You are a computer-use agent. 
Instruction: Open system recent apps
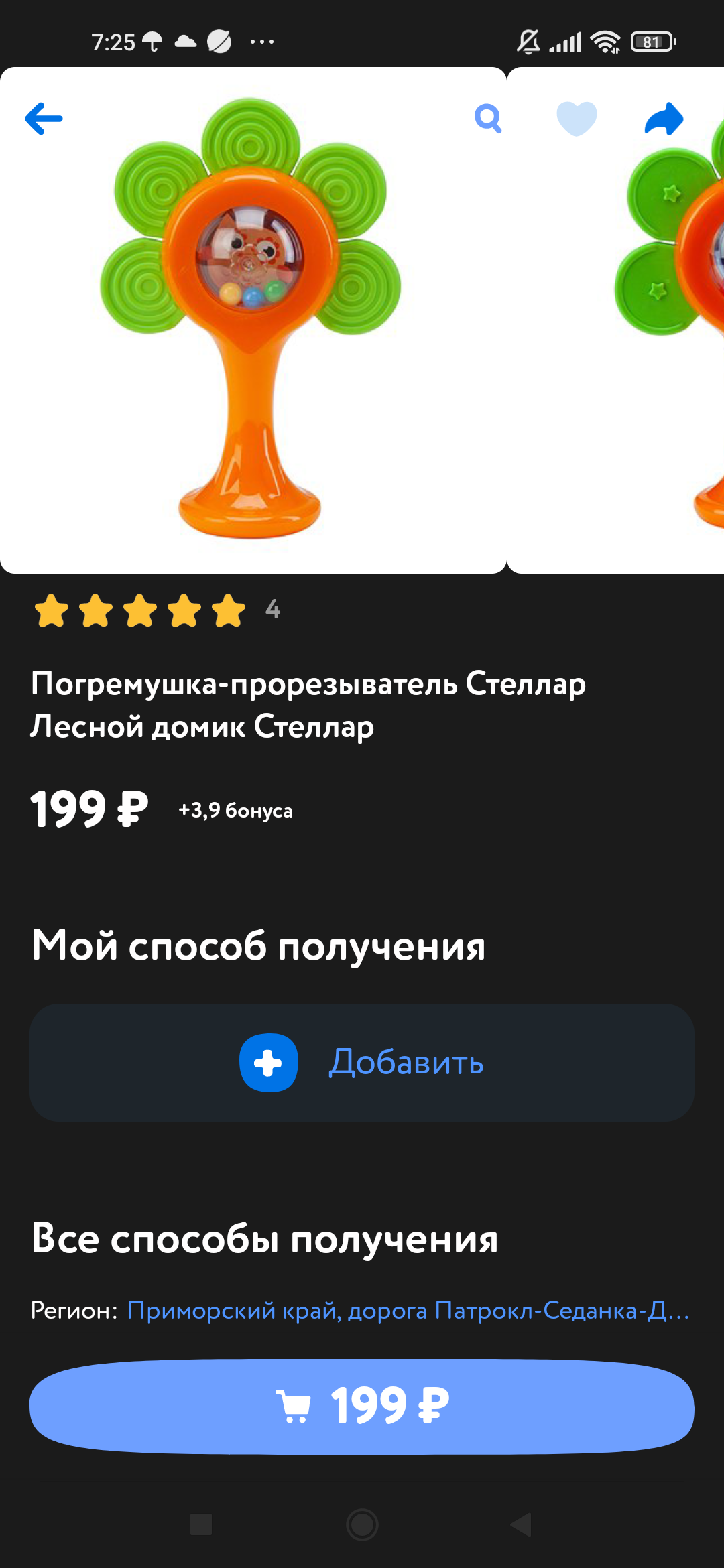(x=201, y=1524)
